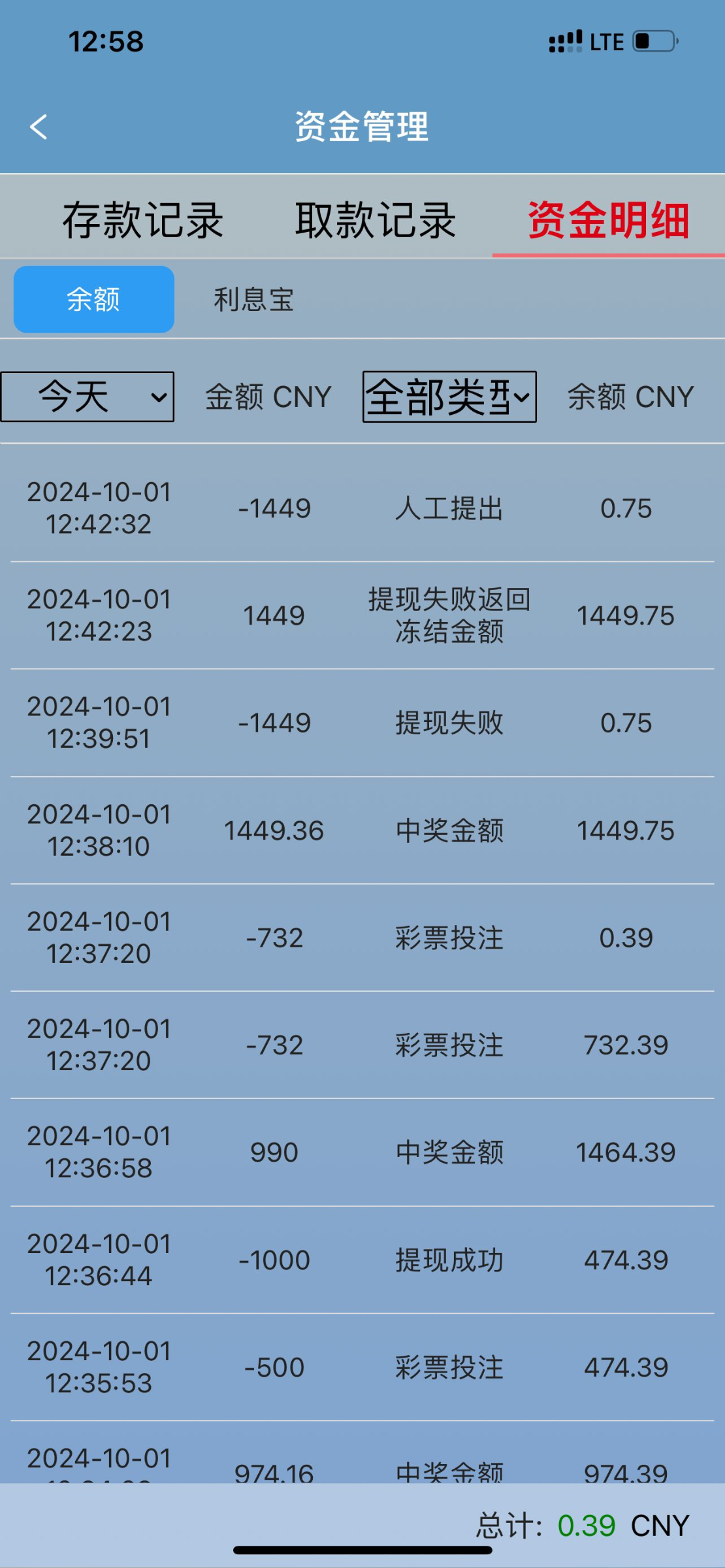Image resolution: width=725 pixels, height=1568 pixels.
Task: Open the 取款记录 tab
Action: [x=376, y=220]
